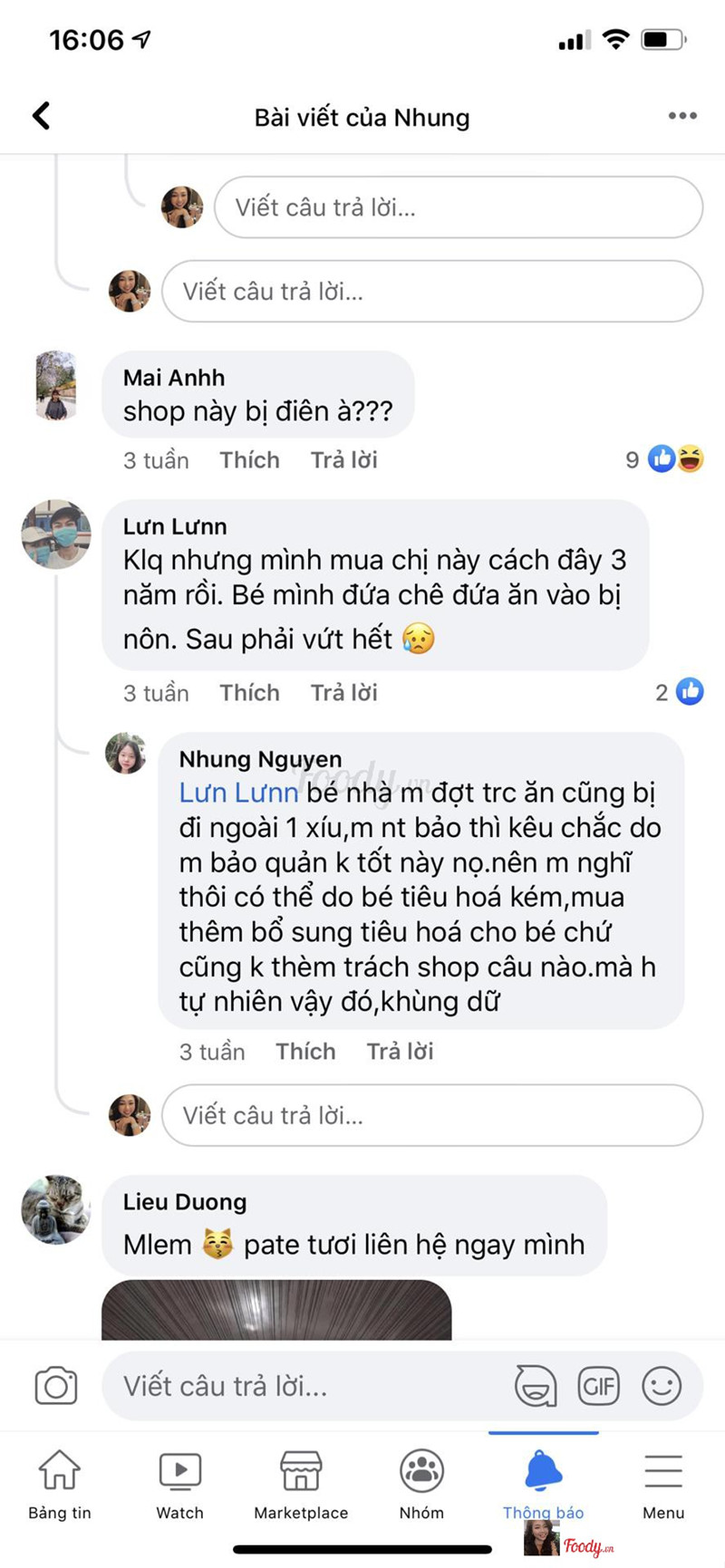Open camera to attach a photo
Screen dimensions: 725x1568
tap(56, 1386)
